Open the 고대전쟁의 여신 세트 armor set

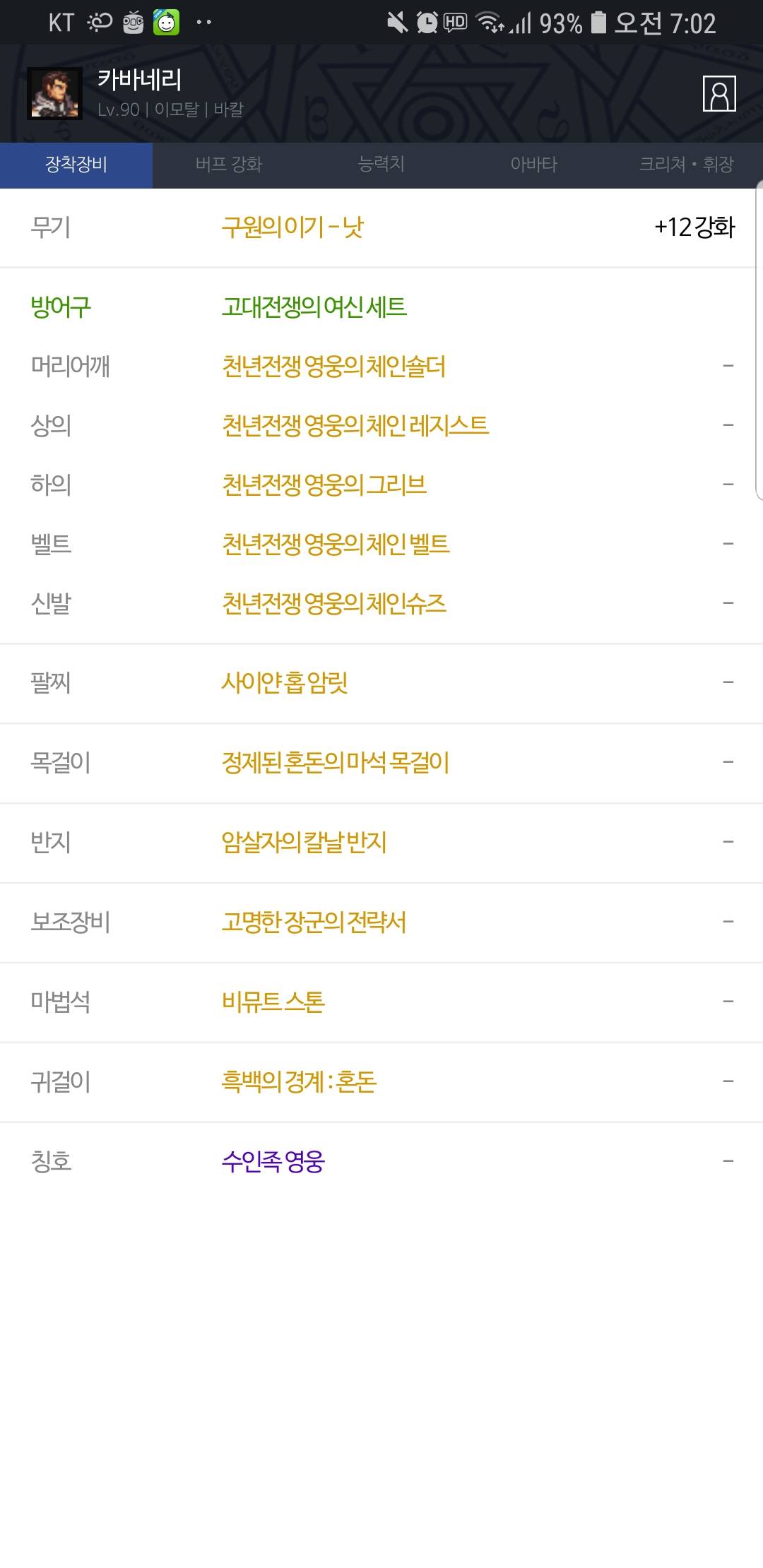pos(314,307)
